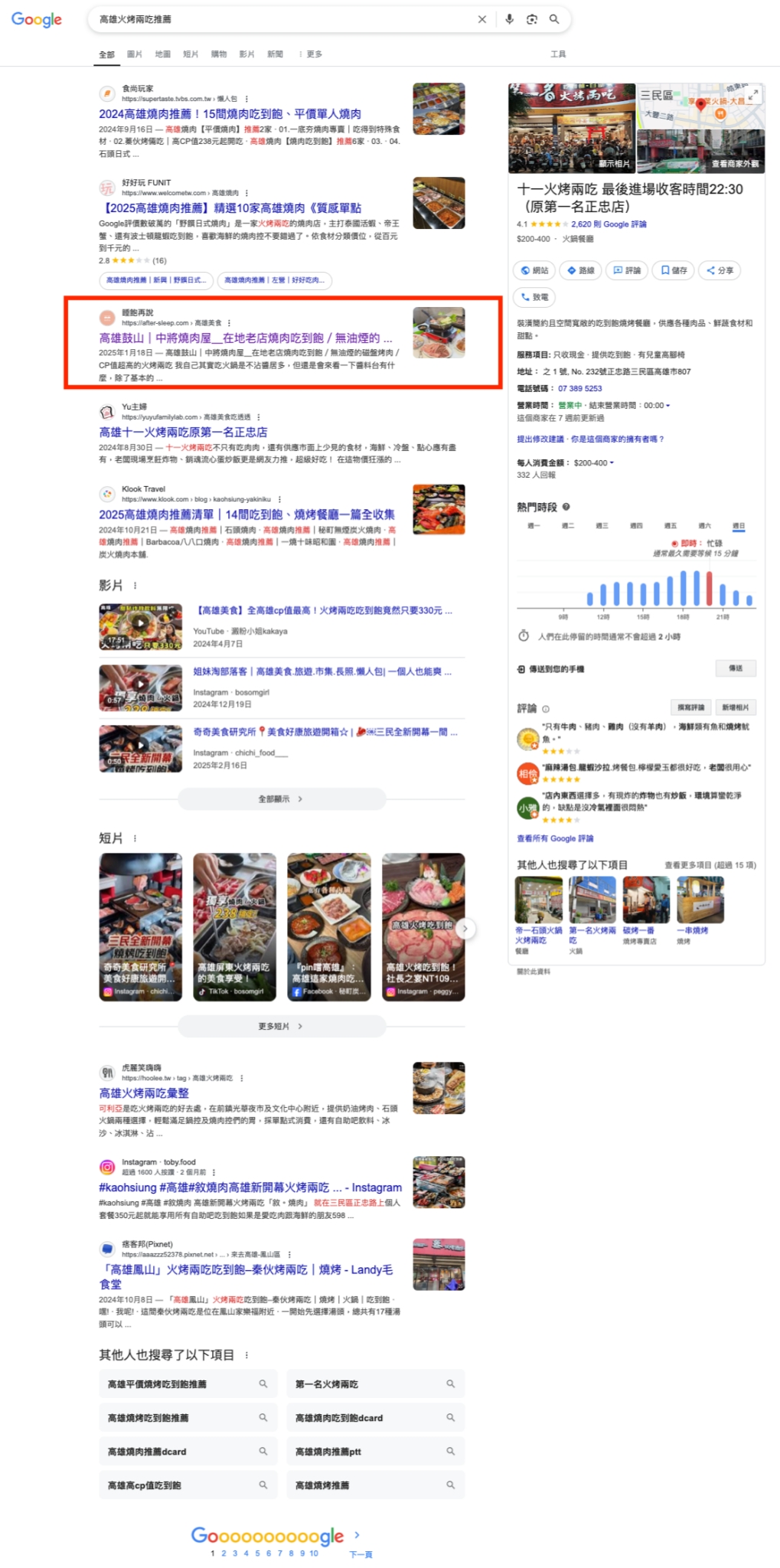Expand 全部顯示 under videos
780x1568 pixels.
[x=281, y=799]
